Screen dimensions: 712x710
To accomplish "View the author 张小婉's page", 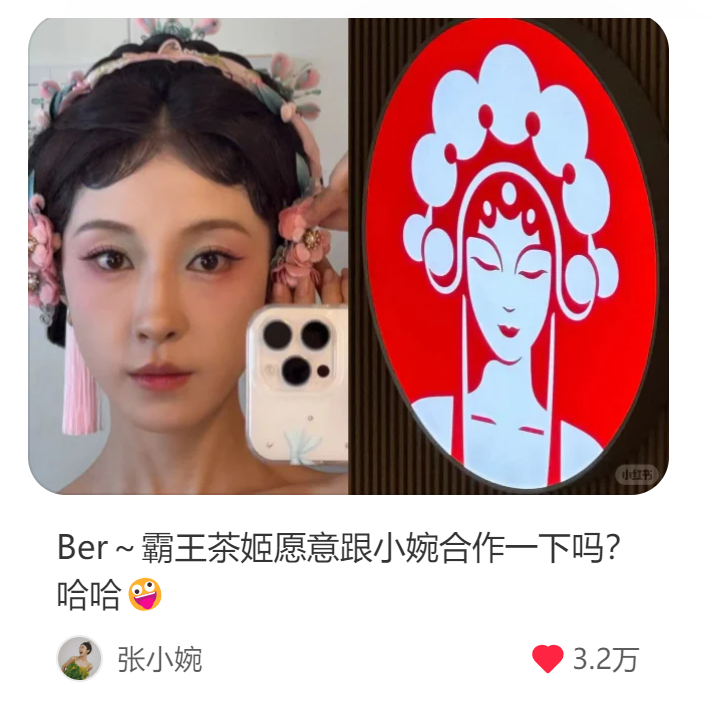I will (x=160, y=660).
